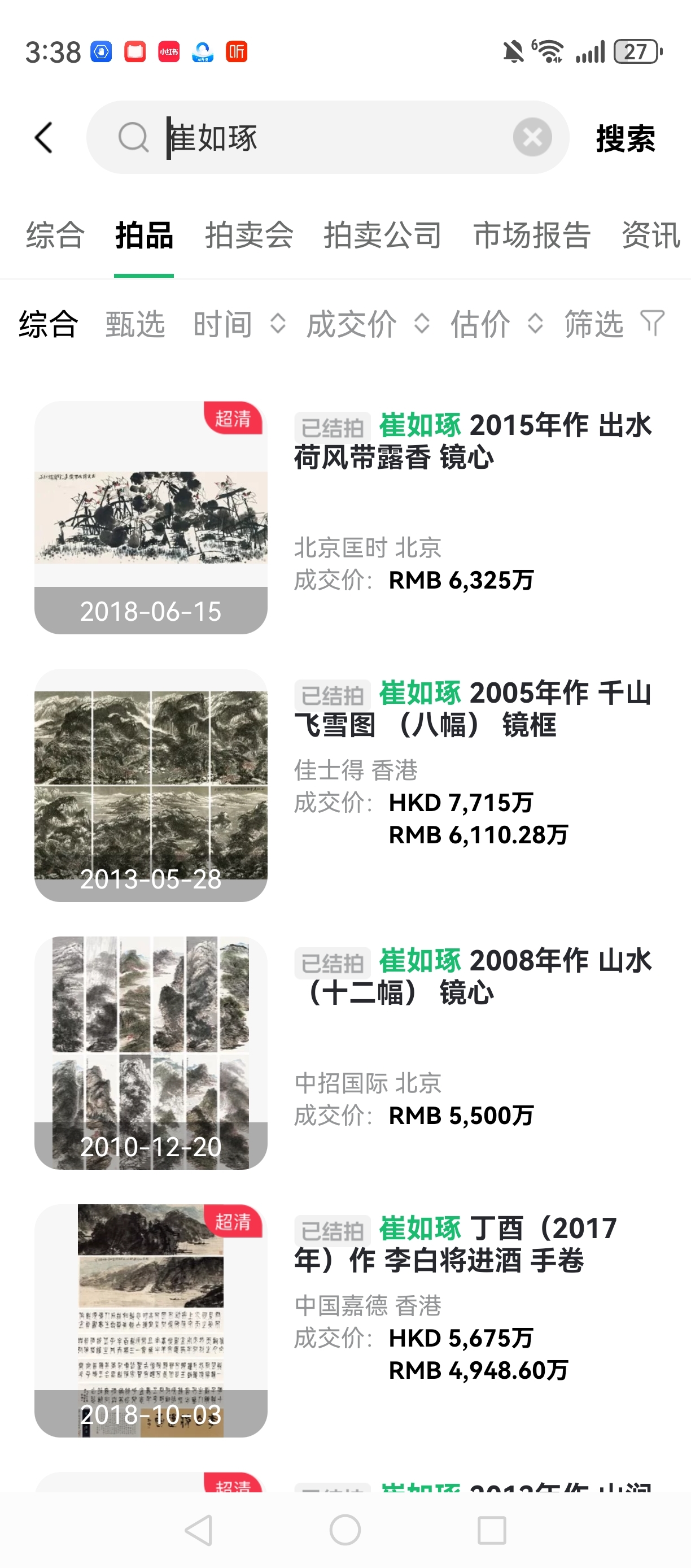Clear the search text

click(532, 138)
